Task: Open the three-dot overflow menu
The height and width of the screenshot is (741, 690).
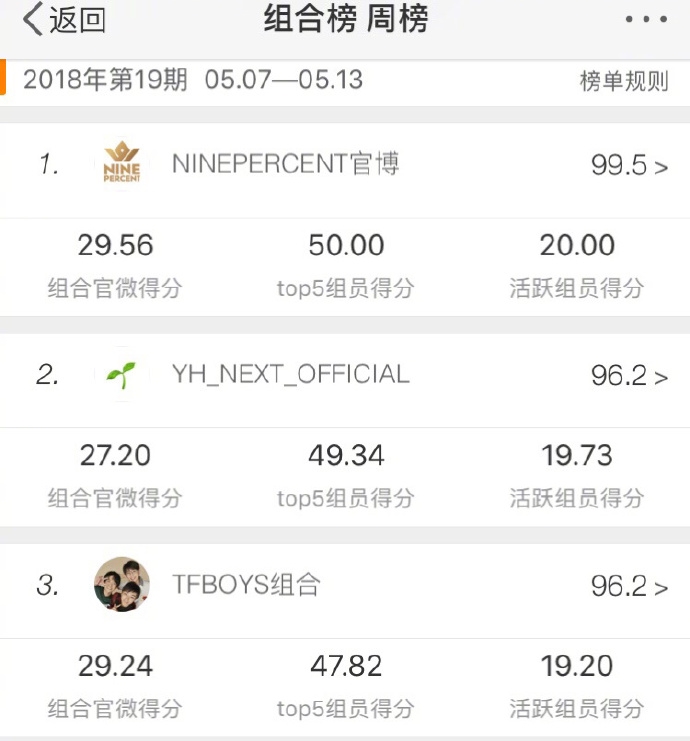Action: pyautogui.click(x=645, y=20)
